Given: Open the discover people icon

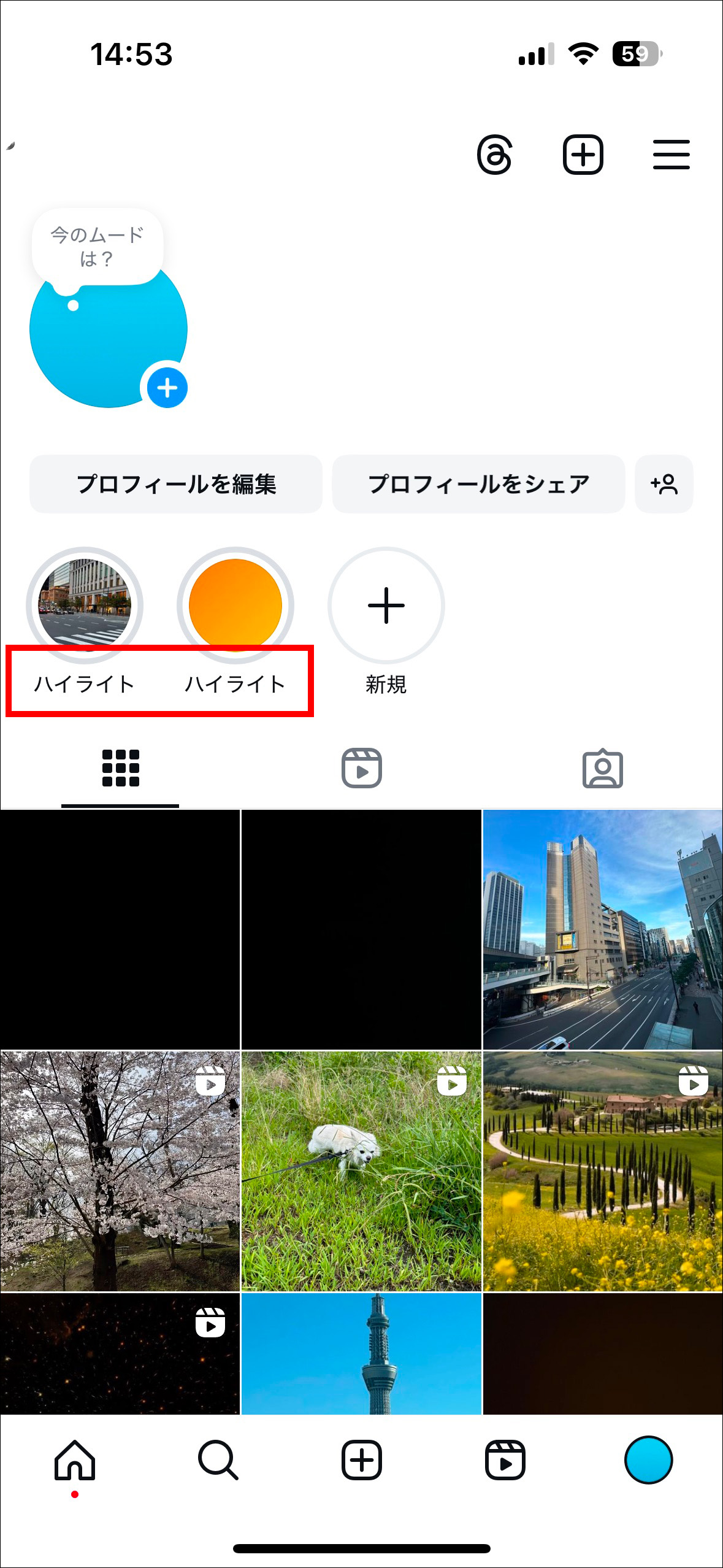Looking at the screenshot, I should (x=664, y=484).
